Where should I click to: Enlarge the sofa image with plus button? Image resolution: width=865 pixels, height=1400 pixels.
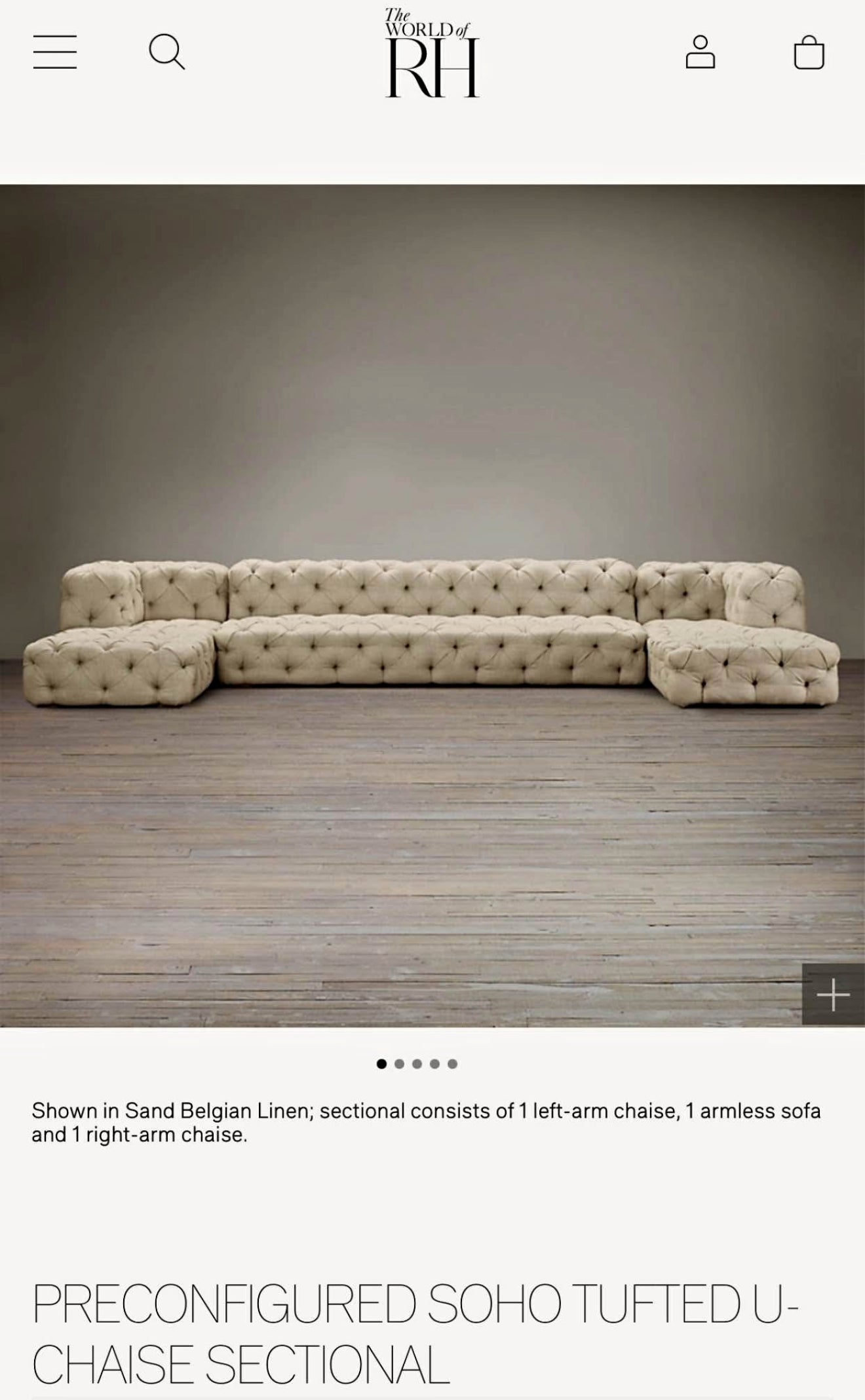coord(833,994)
